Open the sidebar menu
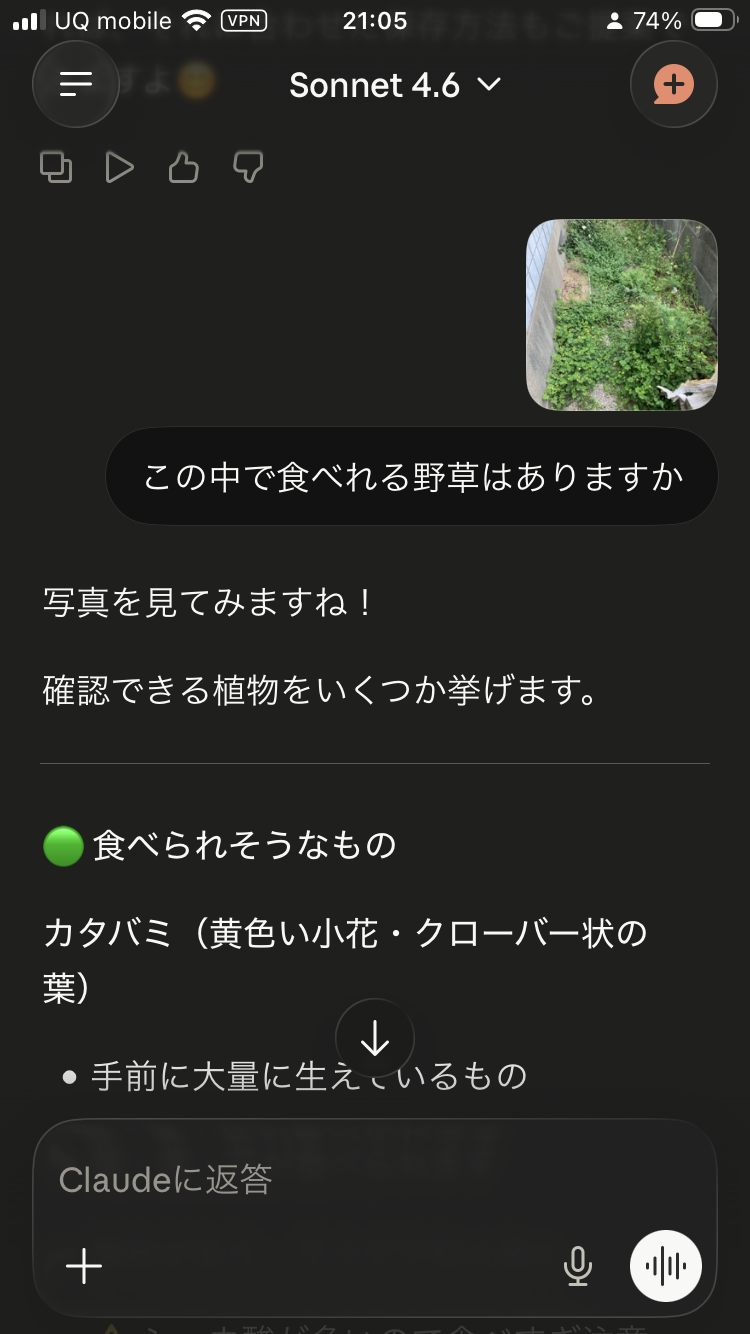 point(76,85)
